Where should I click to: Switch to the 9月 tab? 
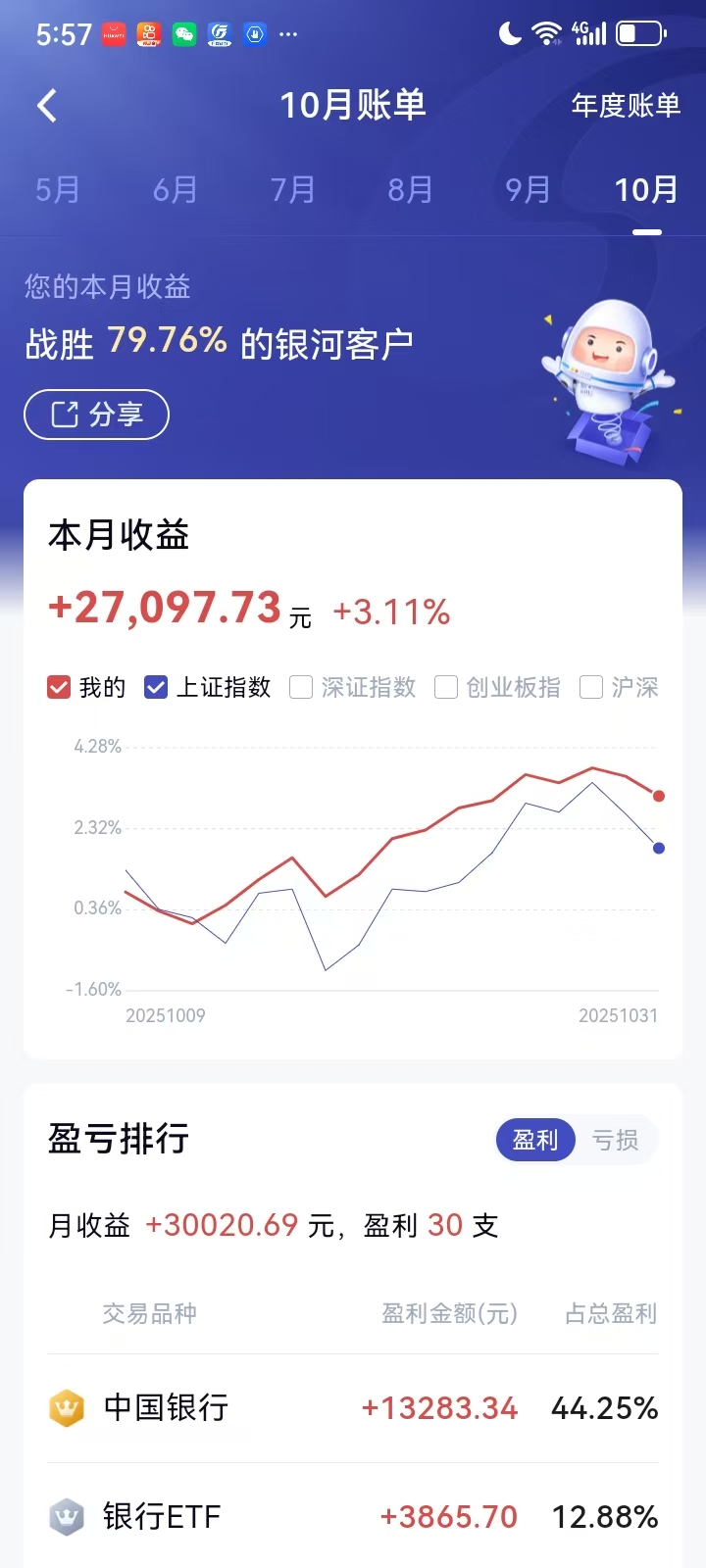tap(528, 189)
